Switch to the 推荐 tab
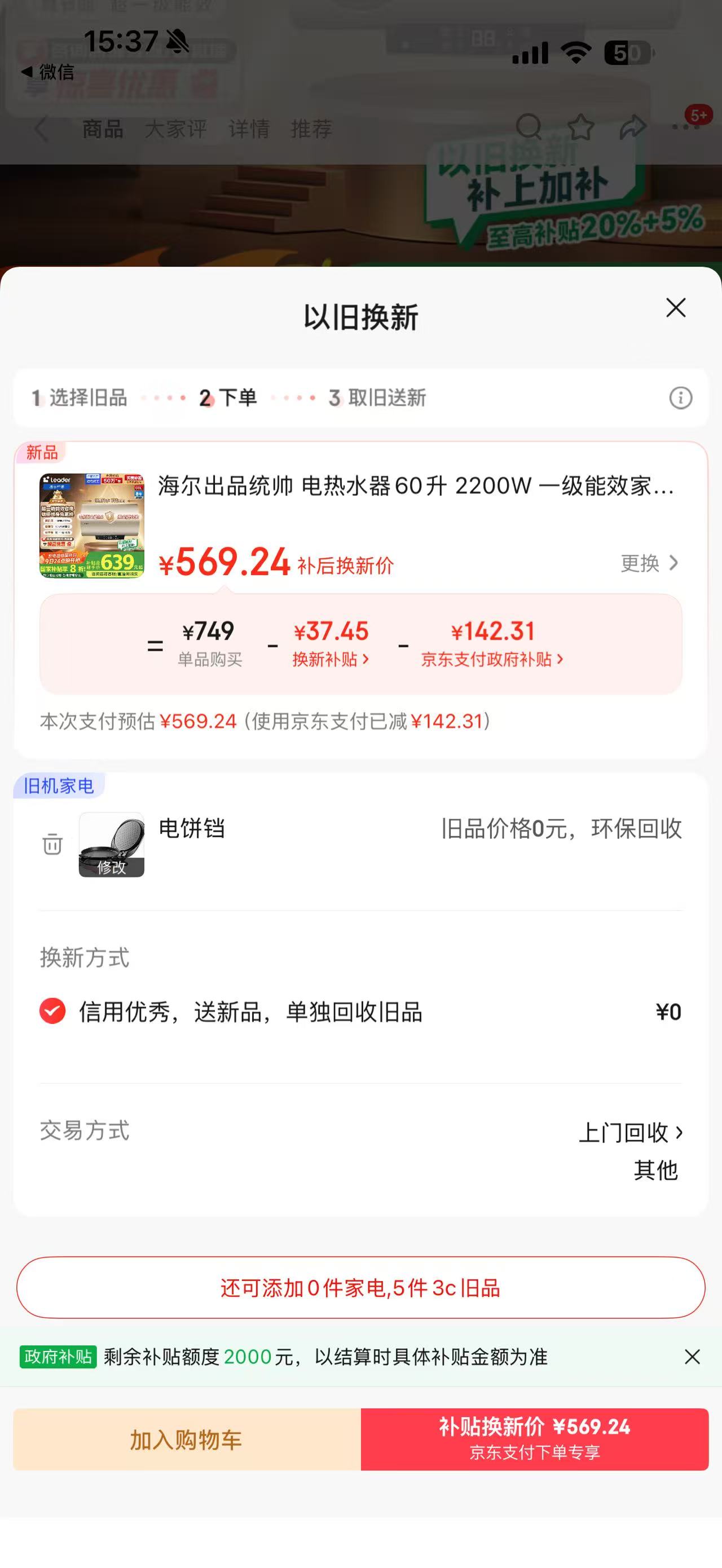 (x=311, y=129)
